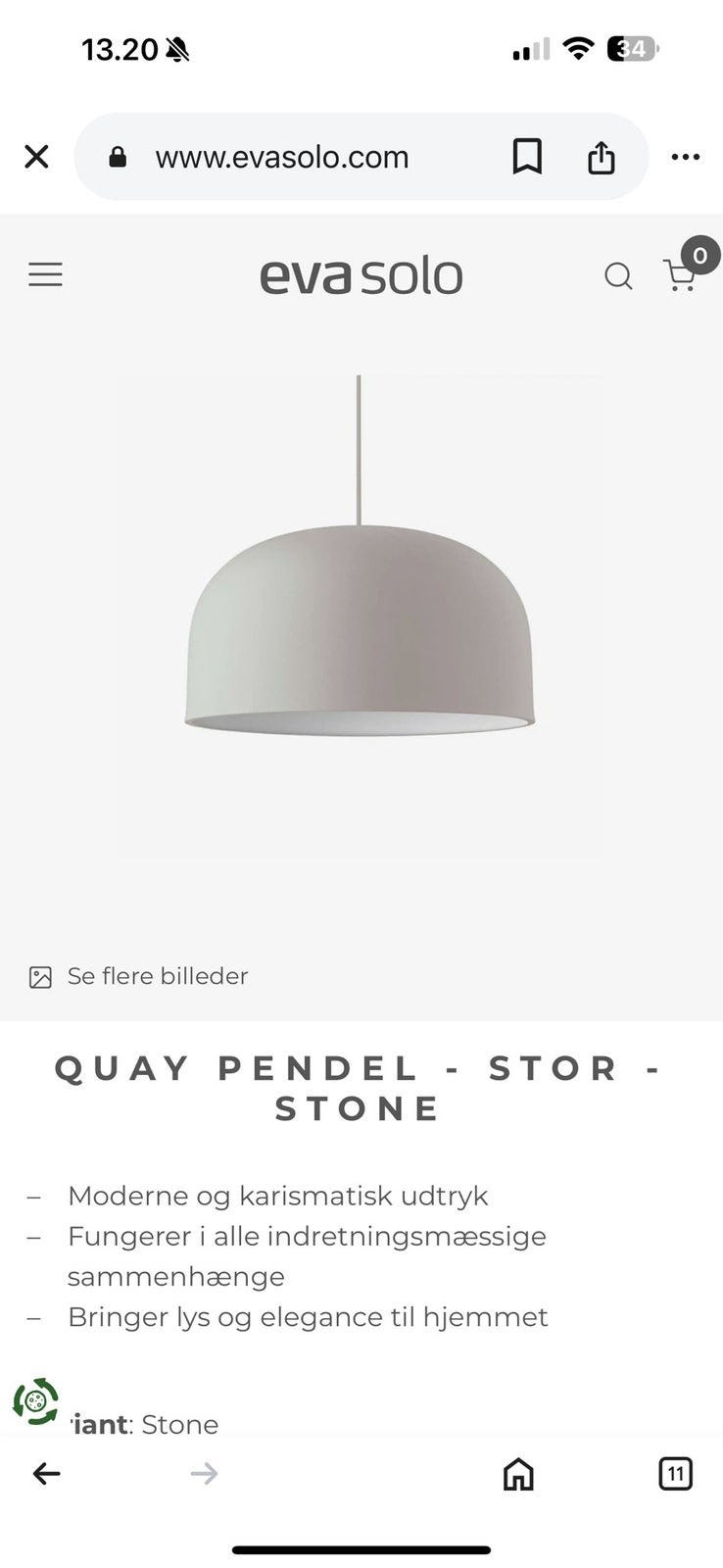Image resolution: width=723 pixels, height=1568 pixels.
Task: Open the green cookie settings badge
Action: tap(36, 1400)
